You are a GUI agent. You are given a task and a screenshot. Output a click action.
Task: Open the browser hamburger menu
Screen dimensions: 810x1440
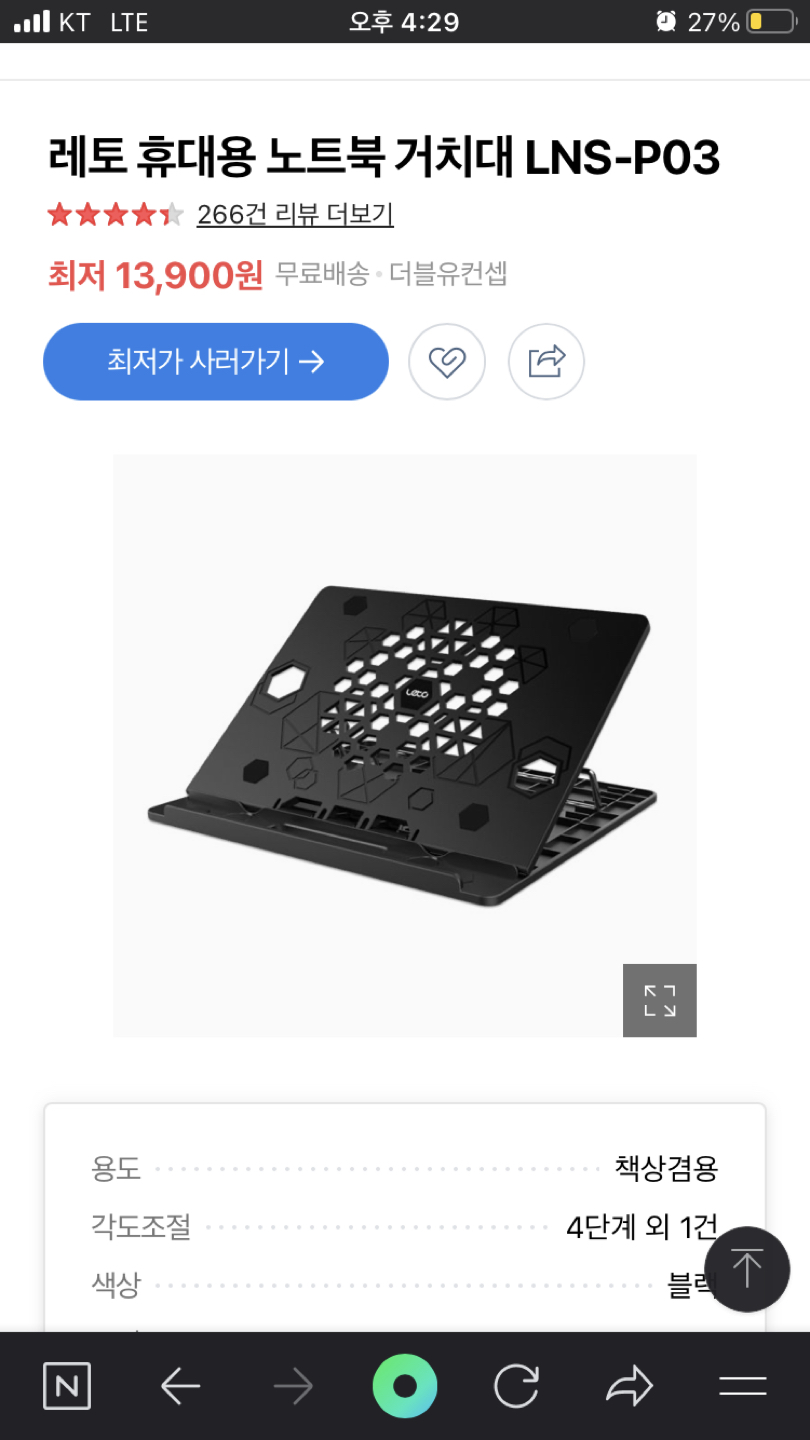742,1386
